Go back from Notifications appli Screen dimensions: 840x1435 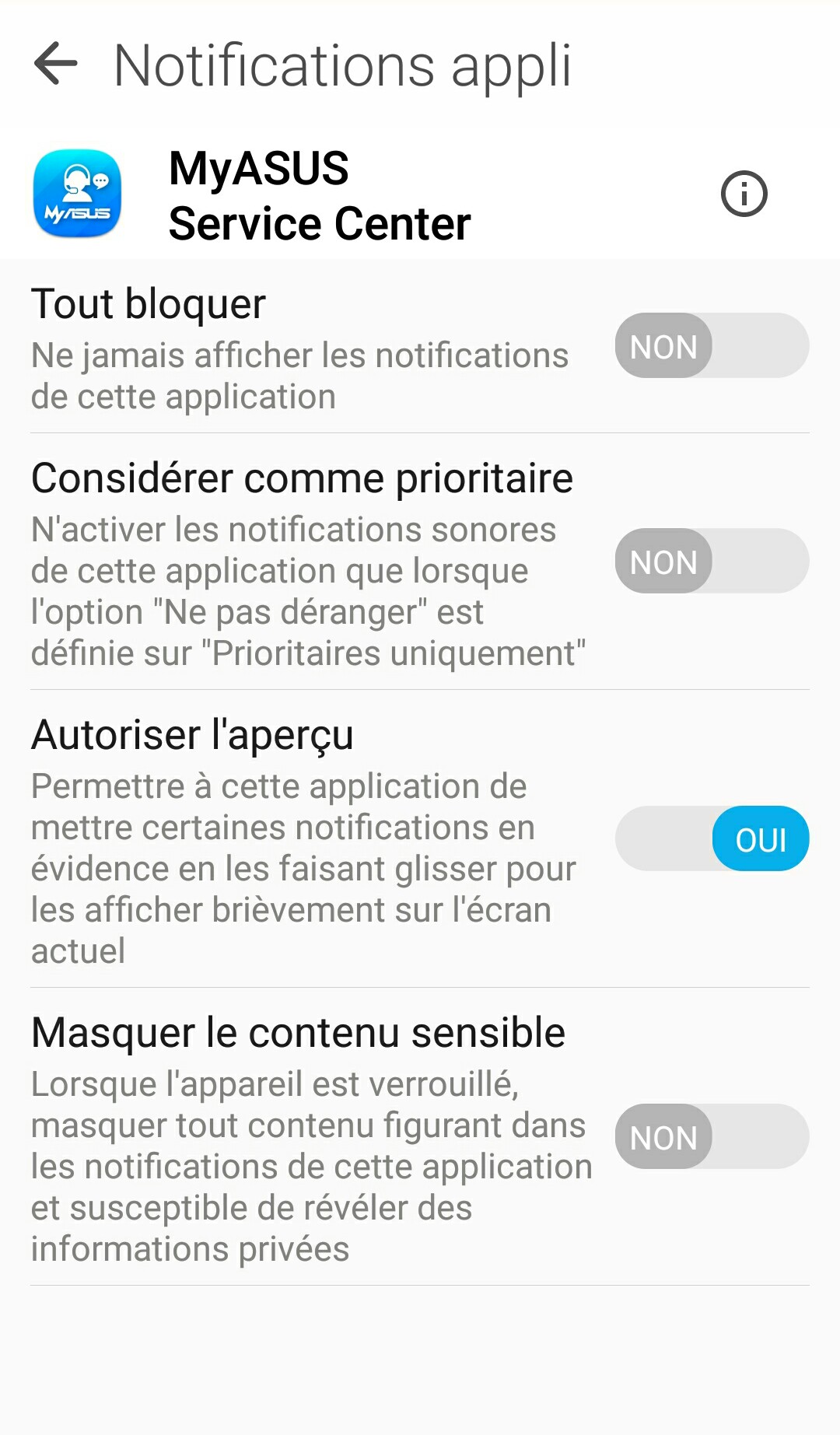56,64
